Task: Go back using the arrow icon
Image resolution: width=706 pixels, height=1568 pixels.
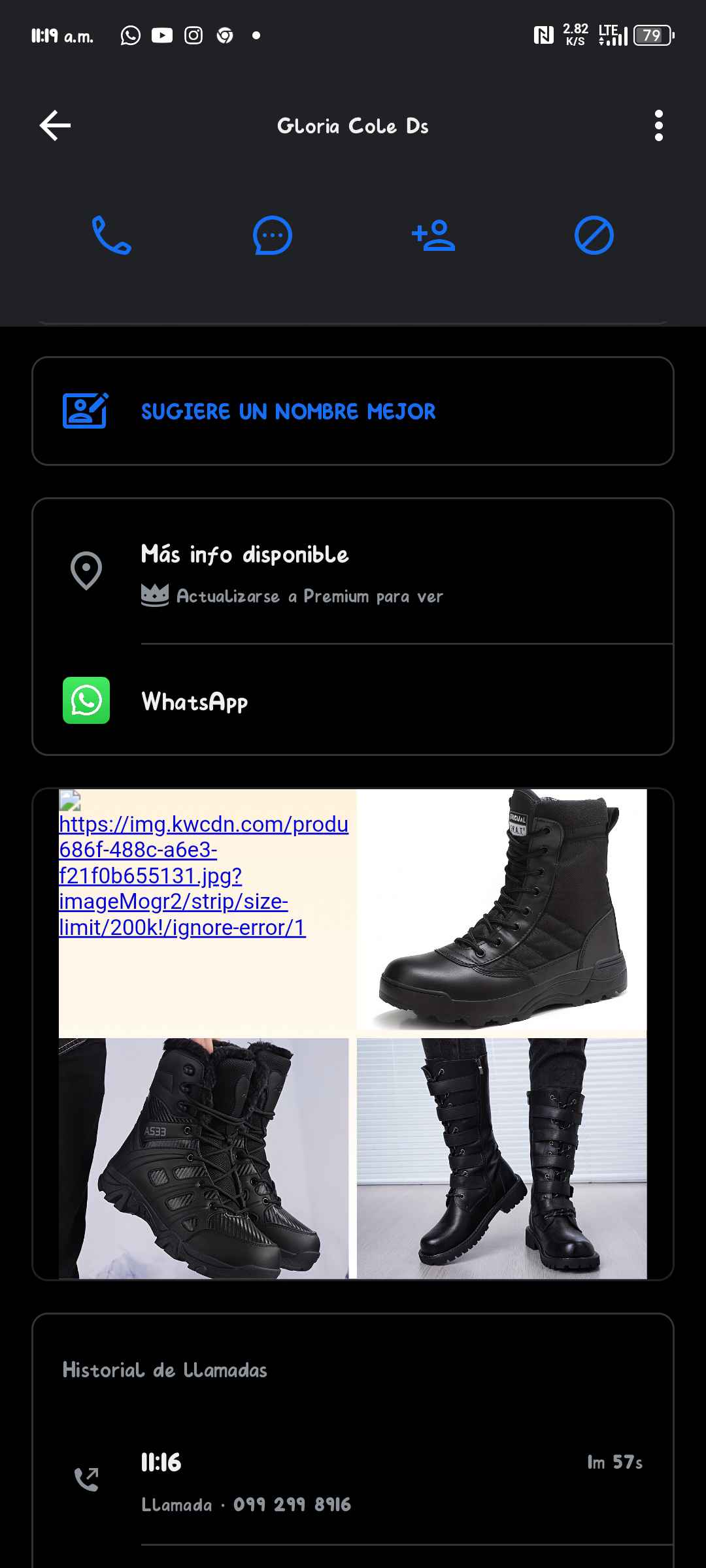Action: (x=55, y=125)
